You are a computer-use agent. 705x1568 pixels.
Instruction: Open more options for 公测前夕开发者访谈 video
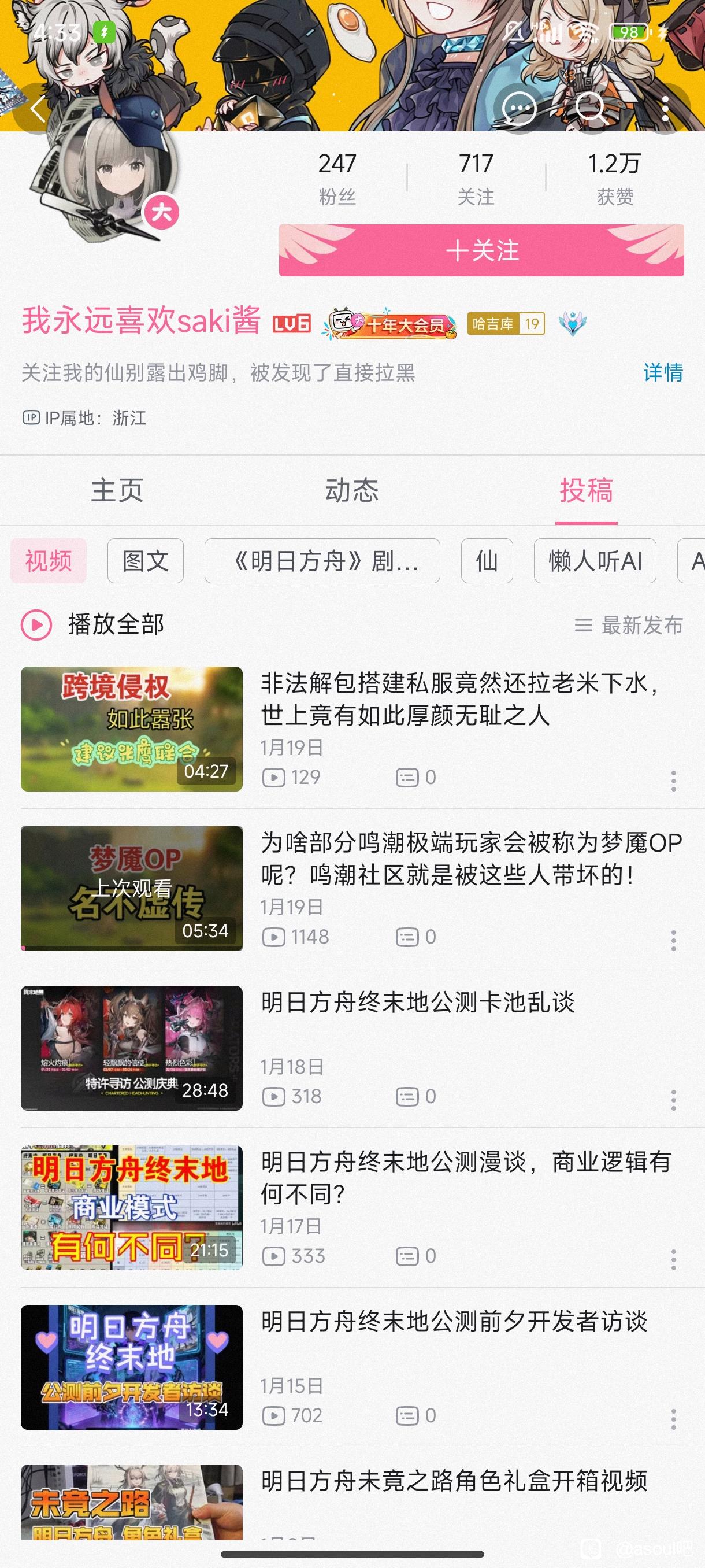pyautogui.click(x=673, y=1418)
